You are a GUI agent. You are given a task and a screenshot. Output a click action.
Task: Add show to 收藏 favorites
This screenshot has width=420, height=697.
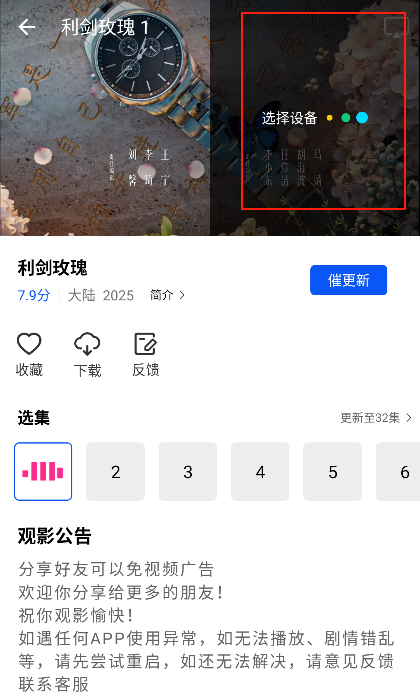pyautogui.click(x=29, y=355)
